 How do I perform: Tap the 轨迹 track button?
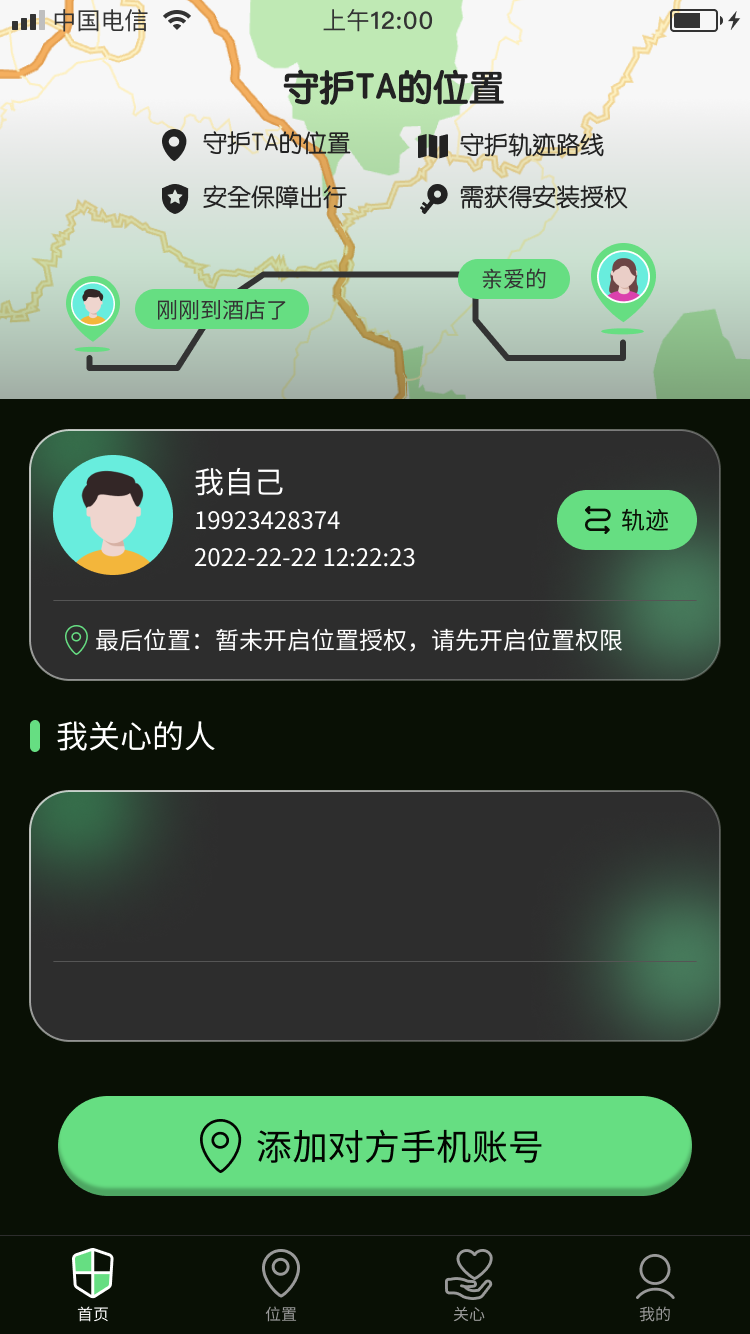tap(626, 520)
